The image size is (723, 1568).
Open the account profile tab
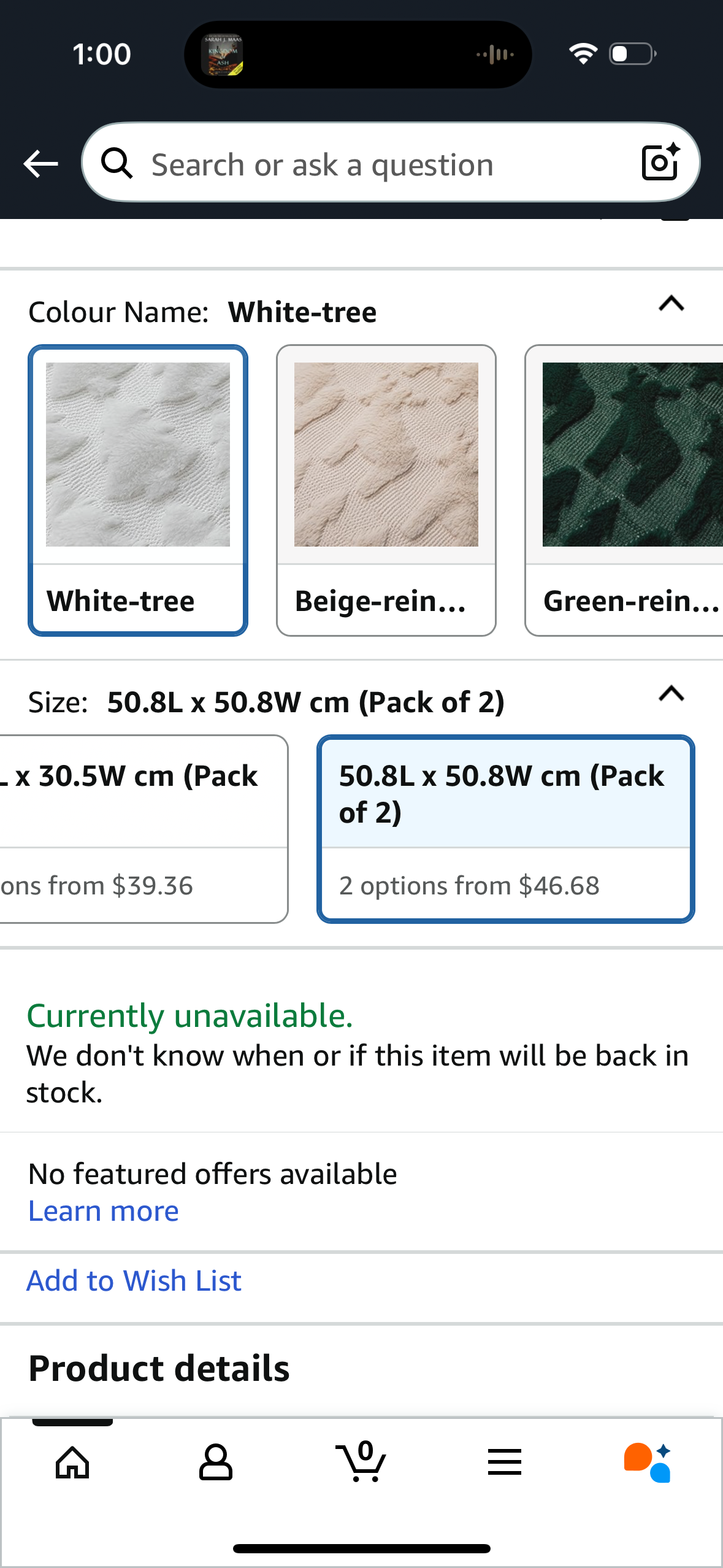[216, 1462]
